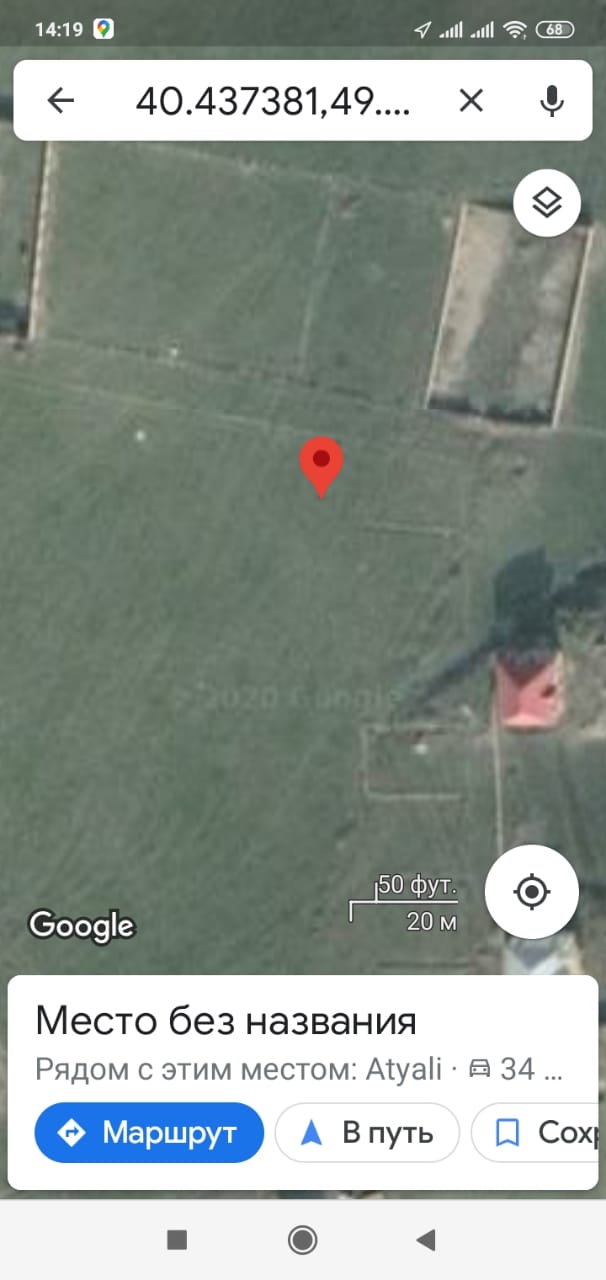This screenshot has width=606, height=1280.
Task: Tap the red dropped pin marker
Action: 321,468
